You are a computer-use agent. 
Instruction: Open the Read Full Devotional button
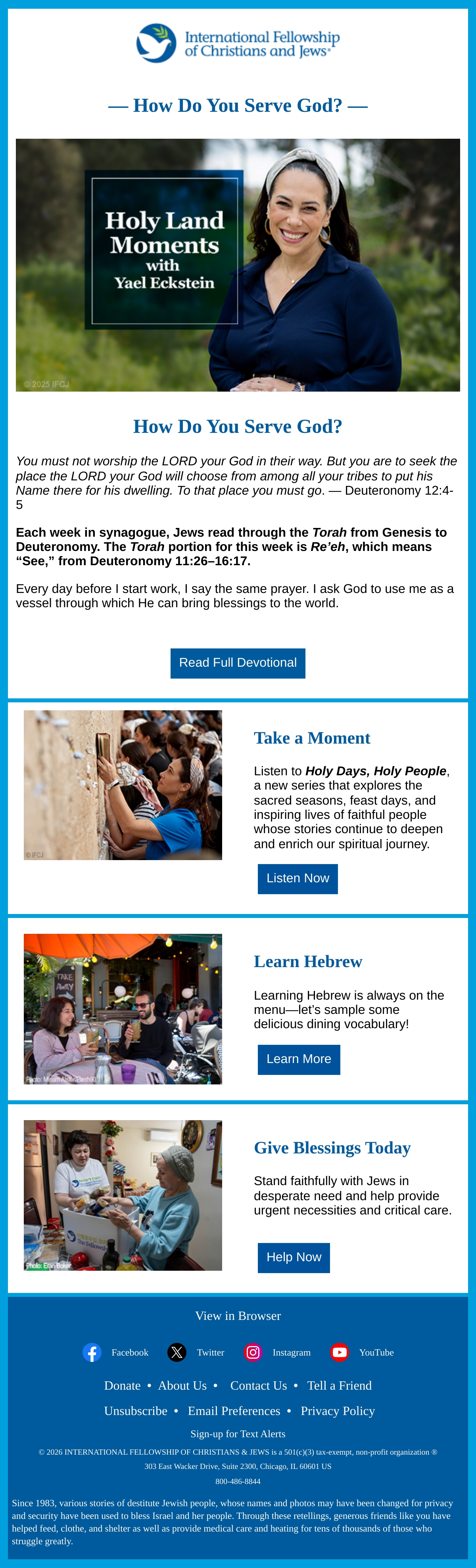tap(238, 663)
